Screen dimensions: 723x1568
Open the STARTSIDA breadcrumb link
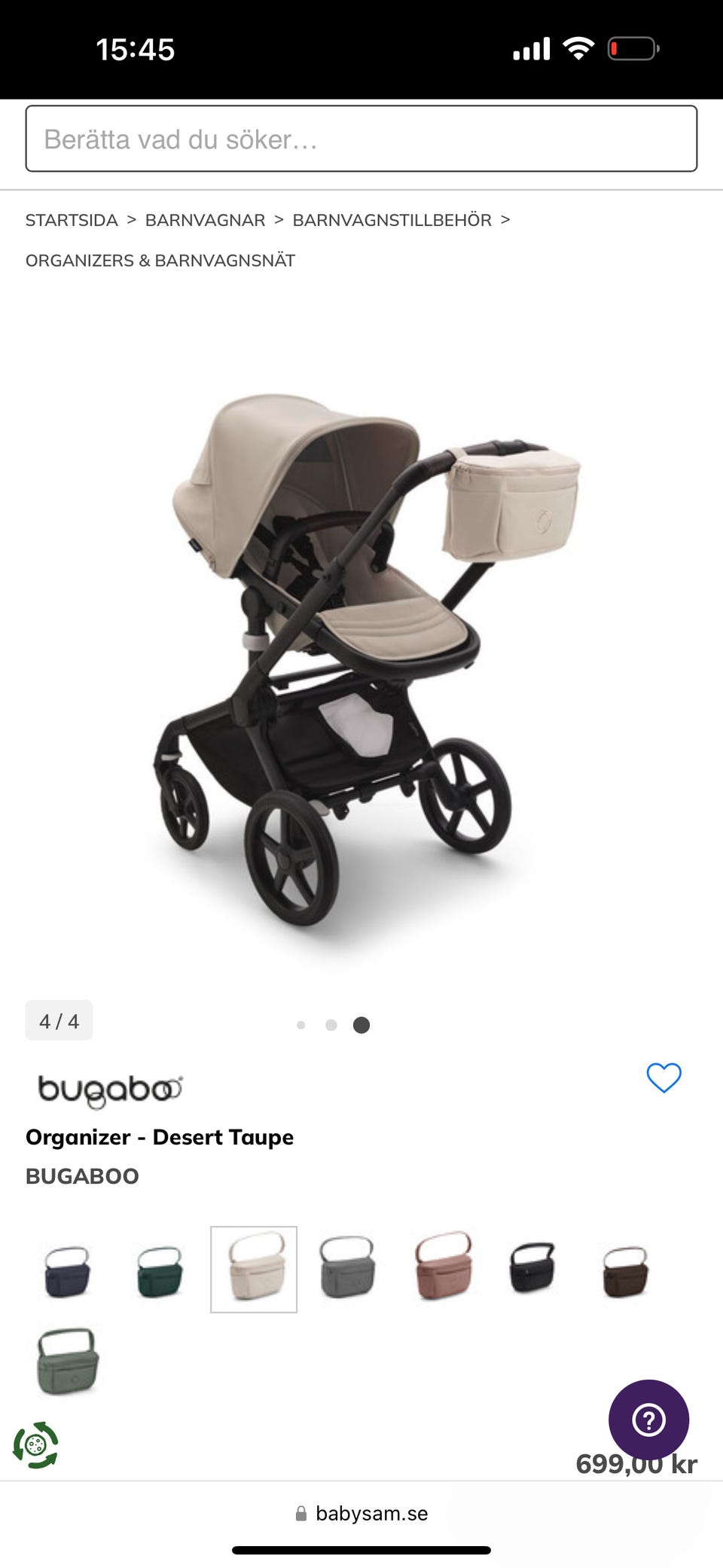(72, 220)
